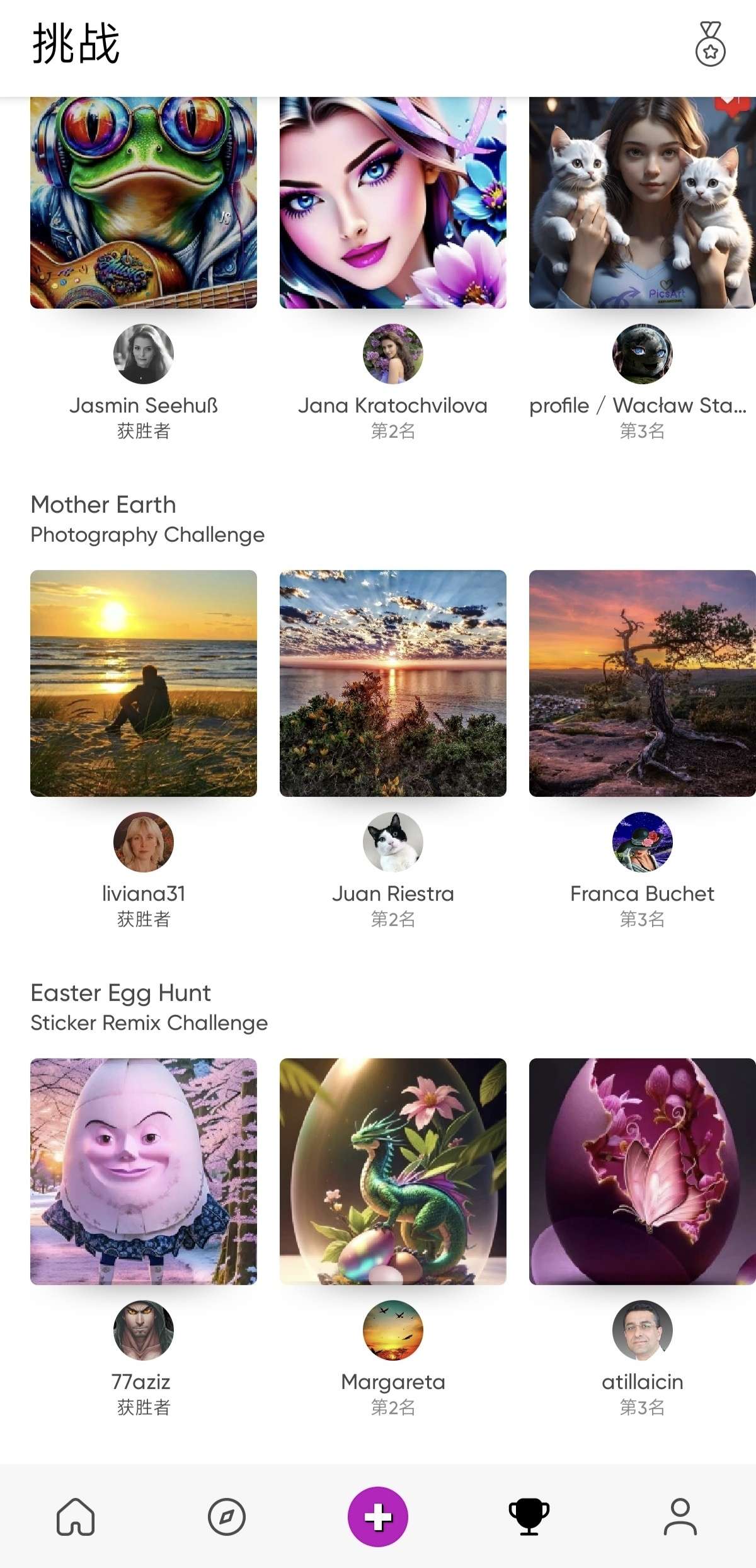Screen dimensions: 756x1568
Task: Open Juan Riestra's cat avatar
Action: [x=393, y=842]
